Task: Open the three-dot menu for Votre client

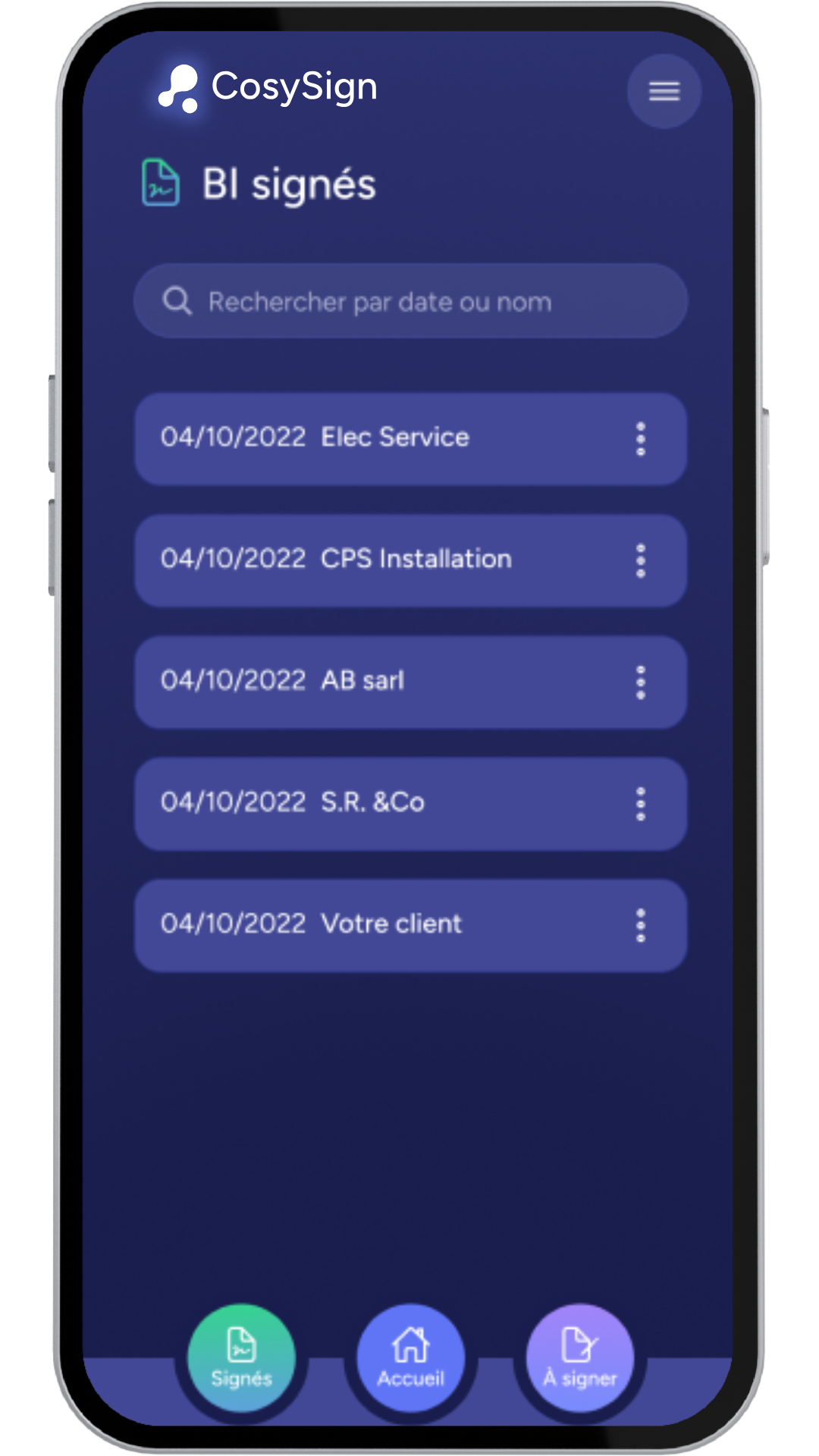Action: [641, 925]
